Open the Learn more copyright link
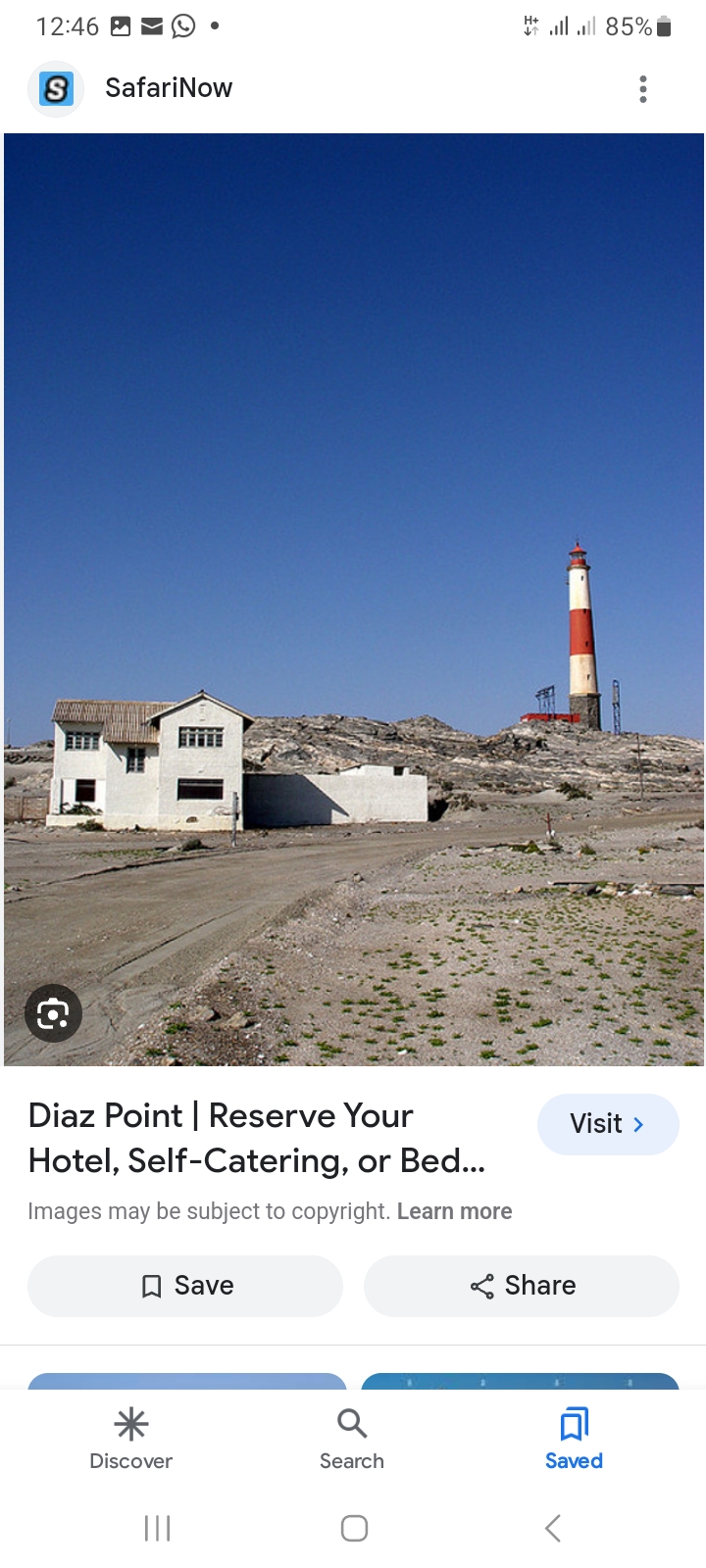 click(x=454, y=1211)
